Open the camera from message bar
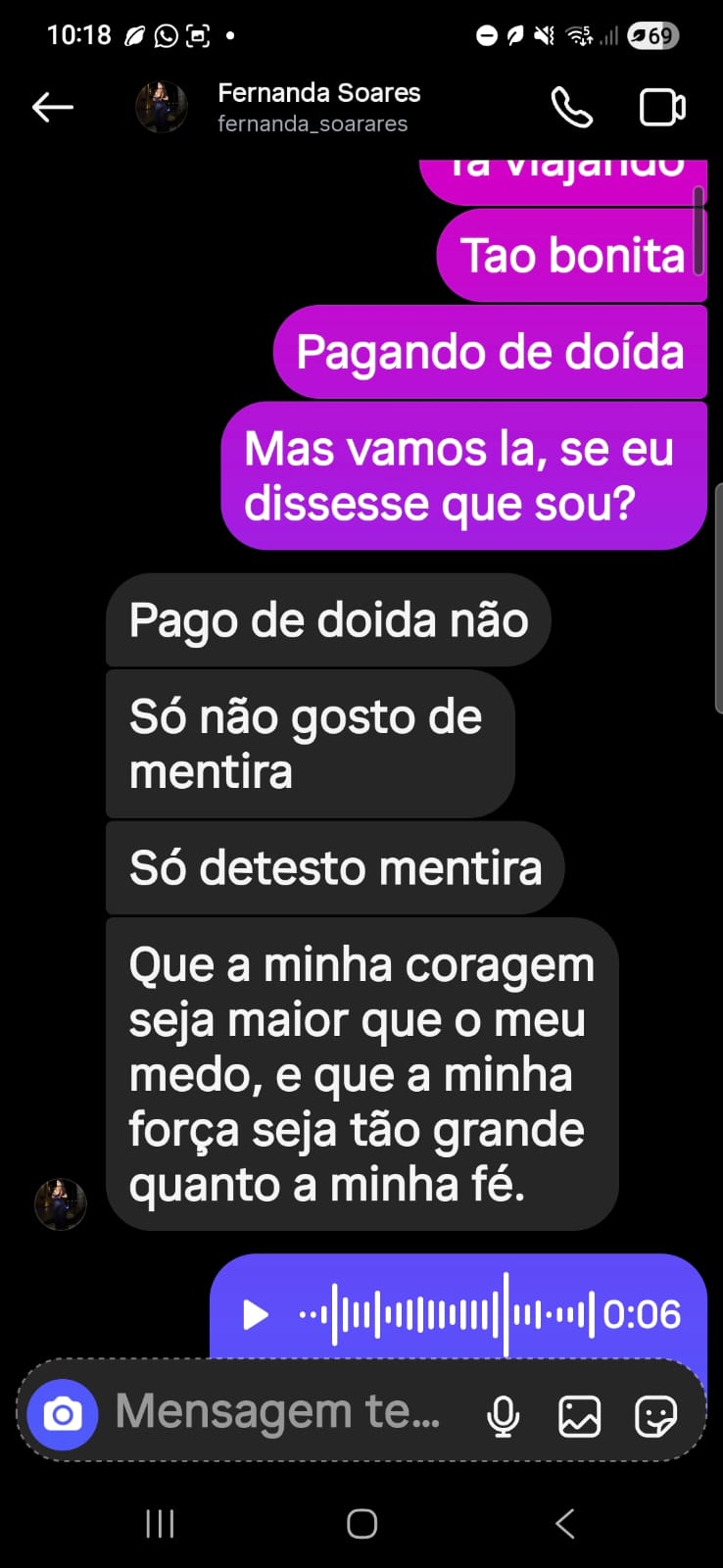This screenshot has width=723, height=1568. pos(63,1415)
